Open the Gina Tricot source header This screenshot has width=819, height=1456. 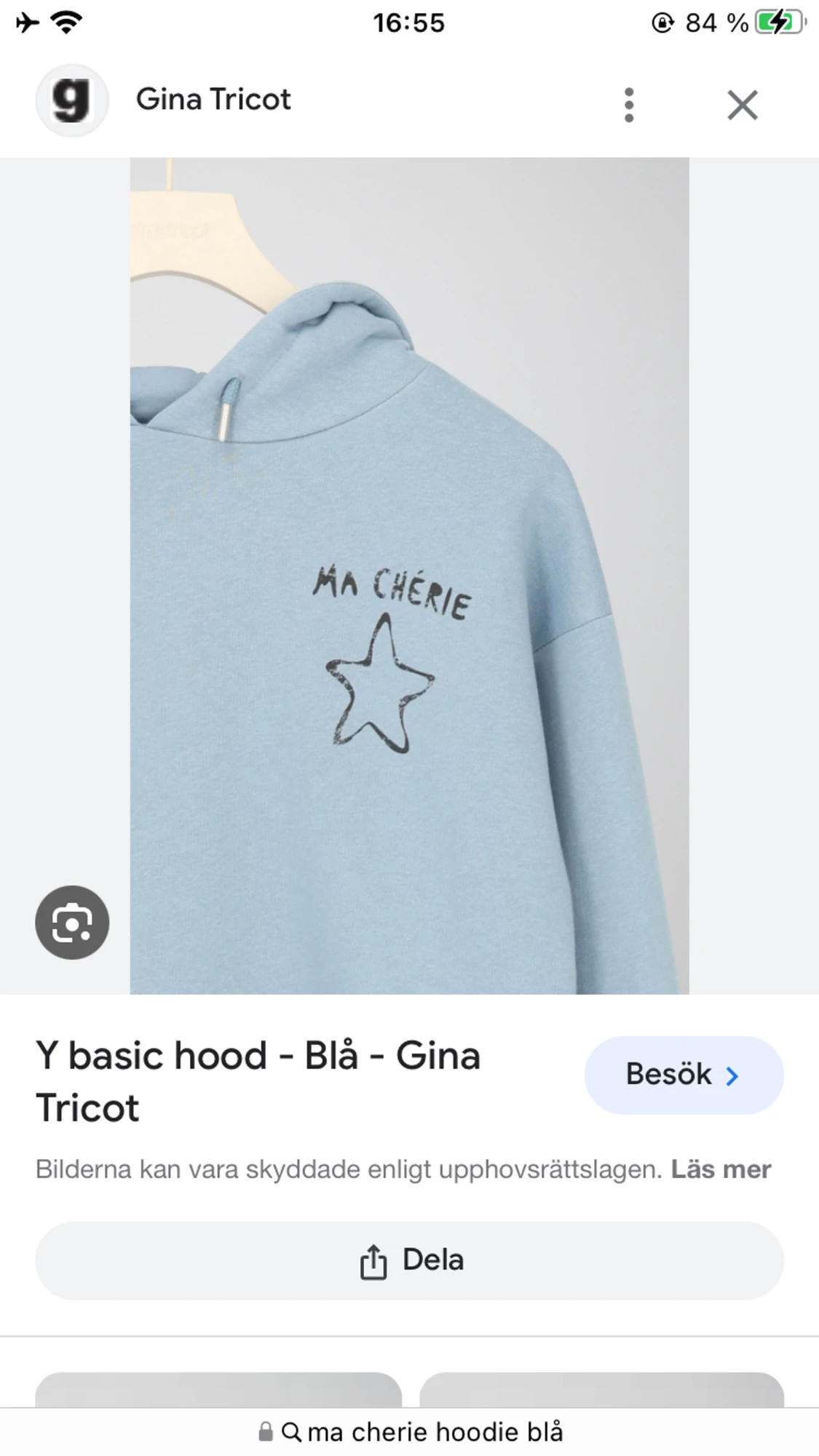(x=213, y=100)
